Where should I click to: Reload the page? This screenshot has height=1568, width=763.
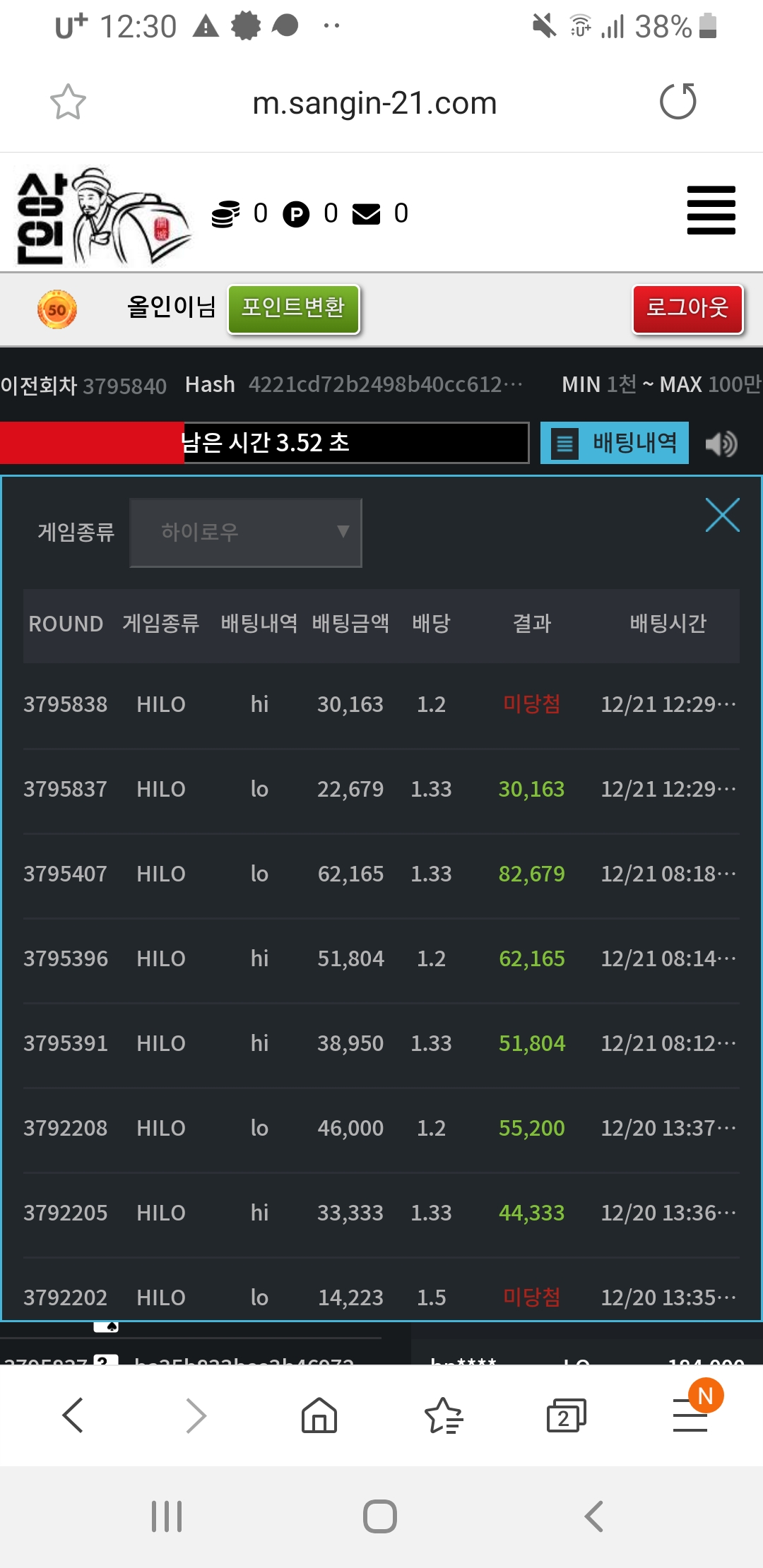point(678,102)
